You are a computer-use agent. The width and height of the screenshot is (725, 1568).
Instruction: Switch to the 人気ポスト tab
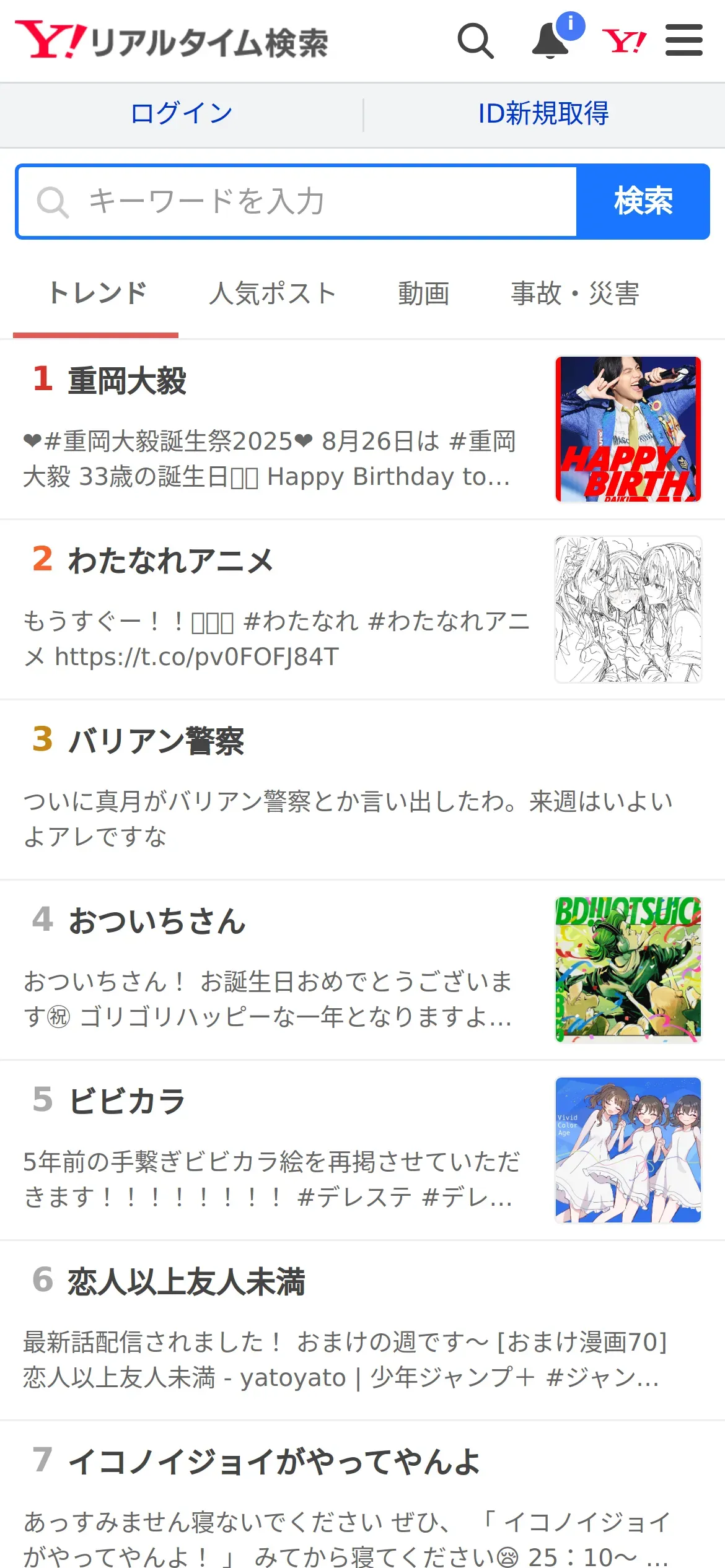pyautogui.click(x=273, y=294)
